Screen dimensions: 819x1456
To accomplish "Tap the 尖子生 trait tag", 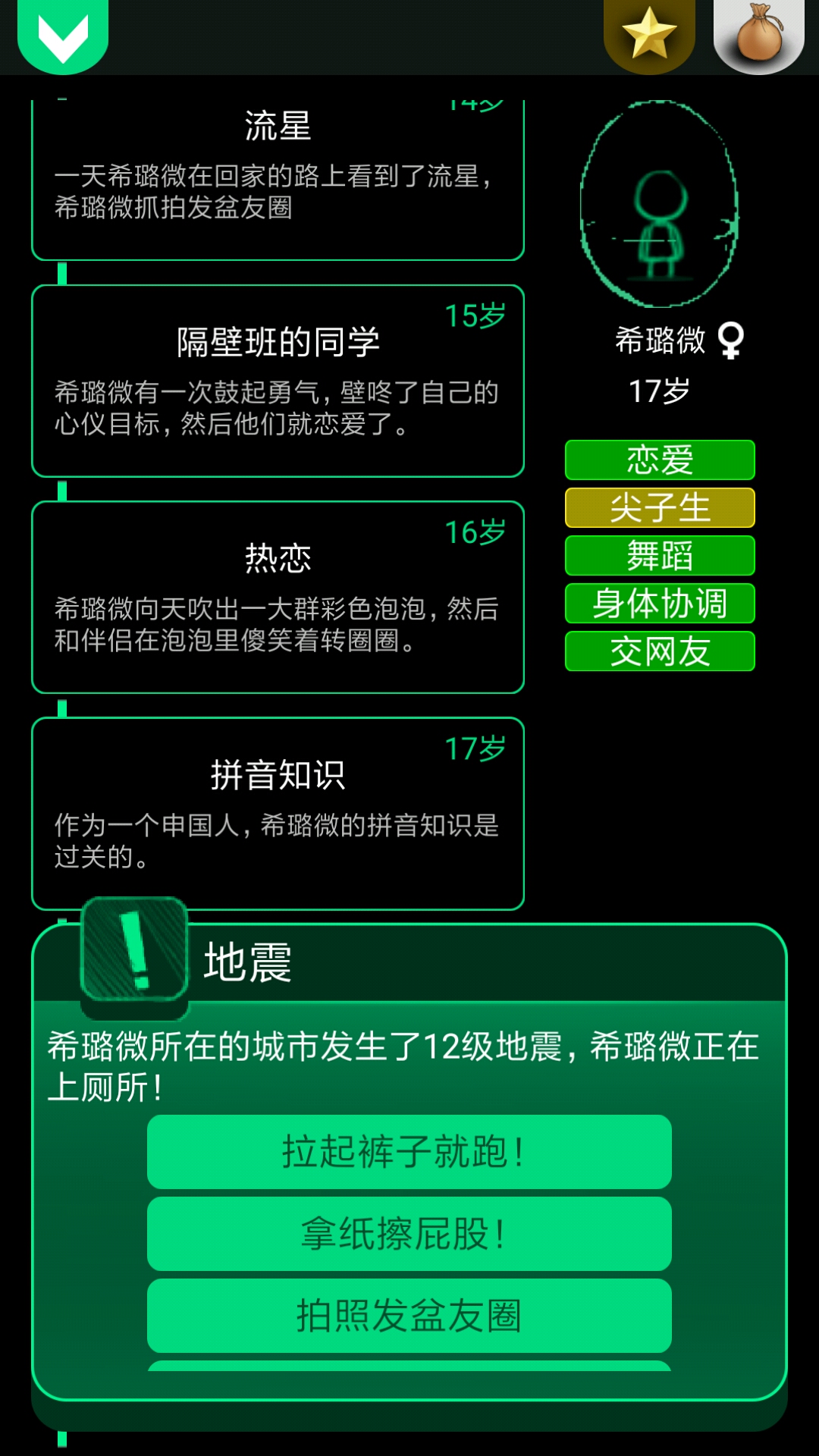I will (660, 508).
